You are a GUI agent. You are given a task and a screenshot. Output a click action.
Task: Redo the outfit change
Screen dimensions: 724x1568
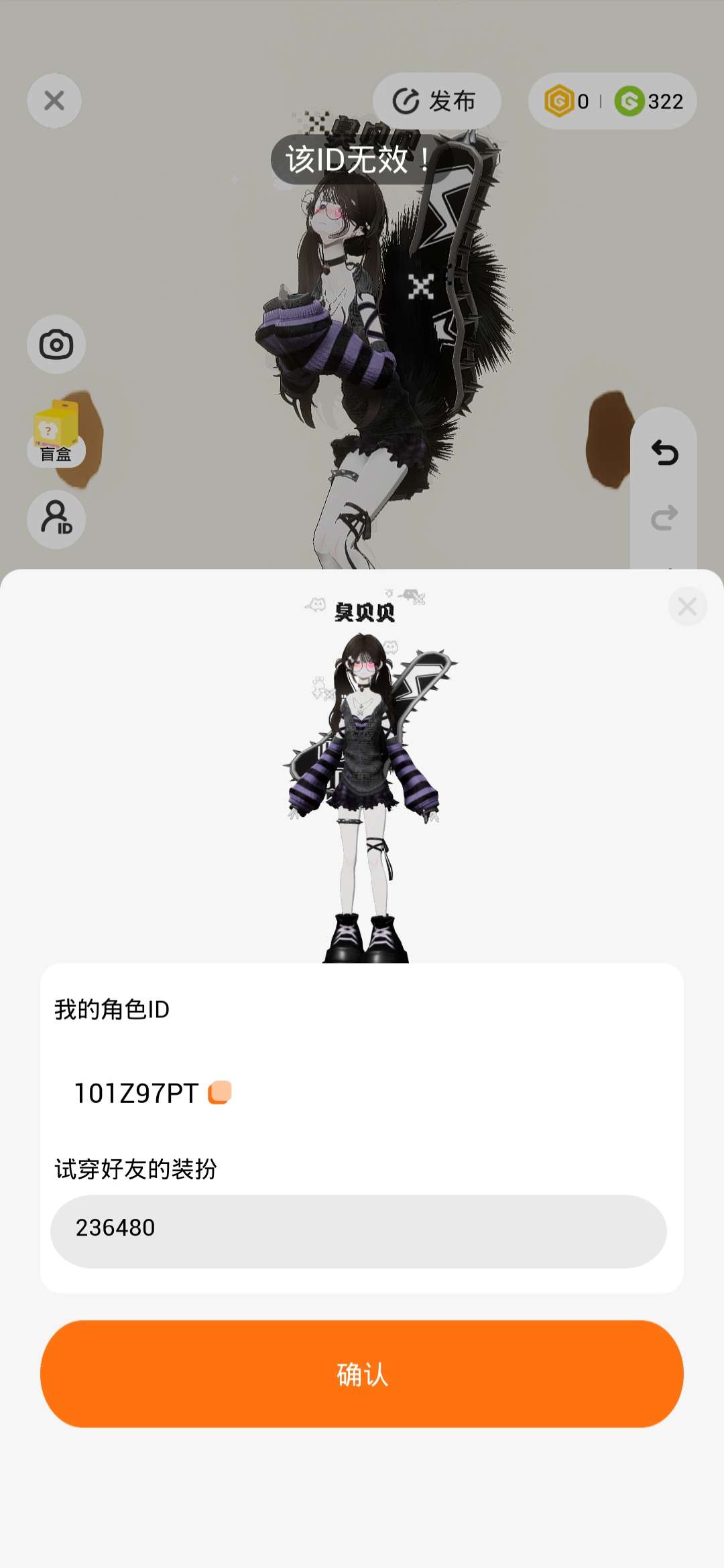coord(664,518)
